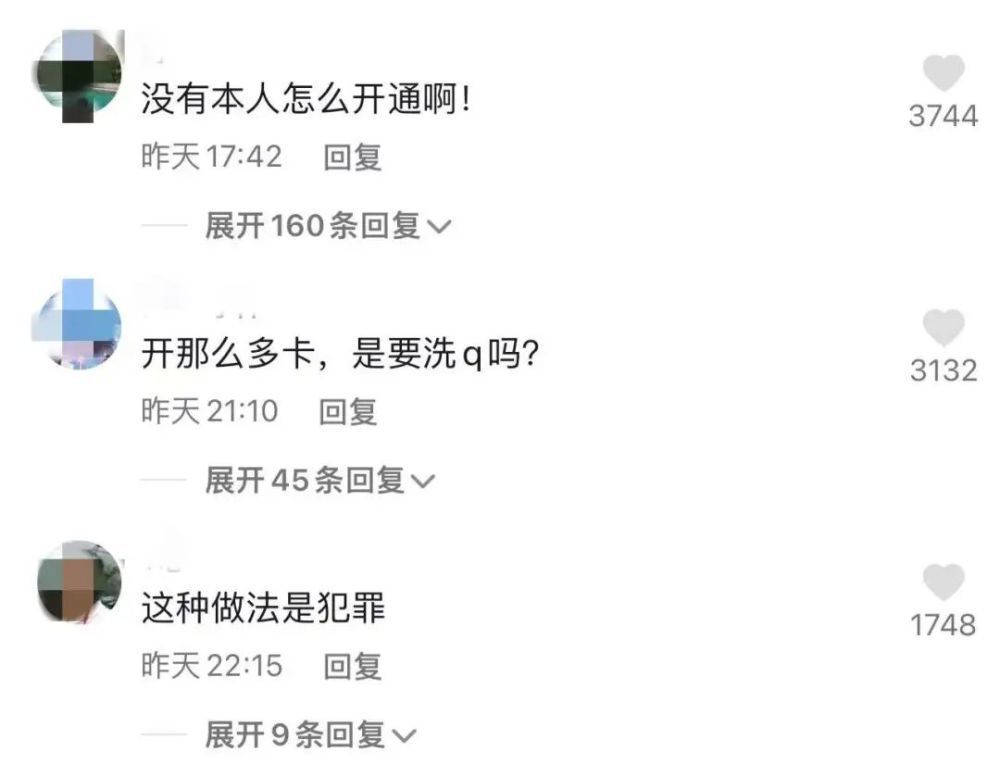Expand the 45 replies
1000x777 pixels.
[x=320, y=481]
